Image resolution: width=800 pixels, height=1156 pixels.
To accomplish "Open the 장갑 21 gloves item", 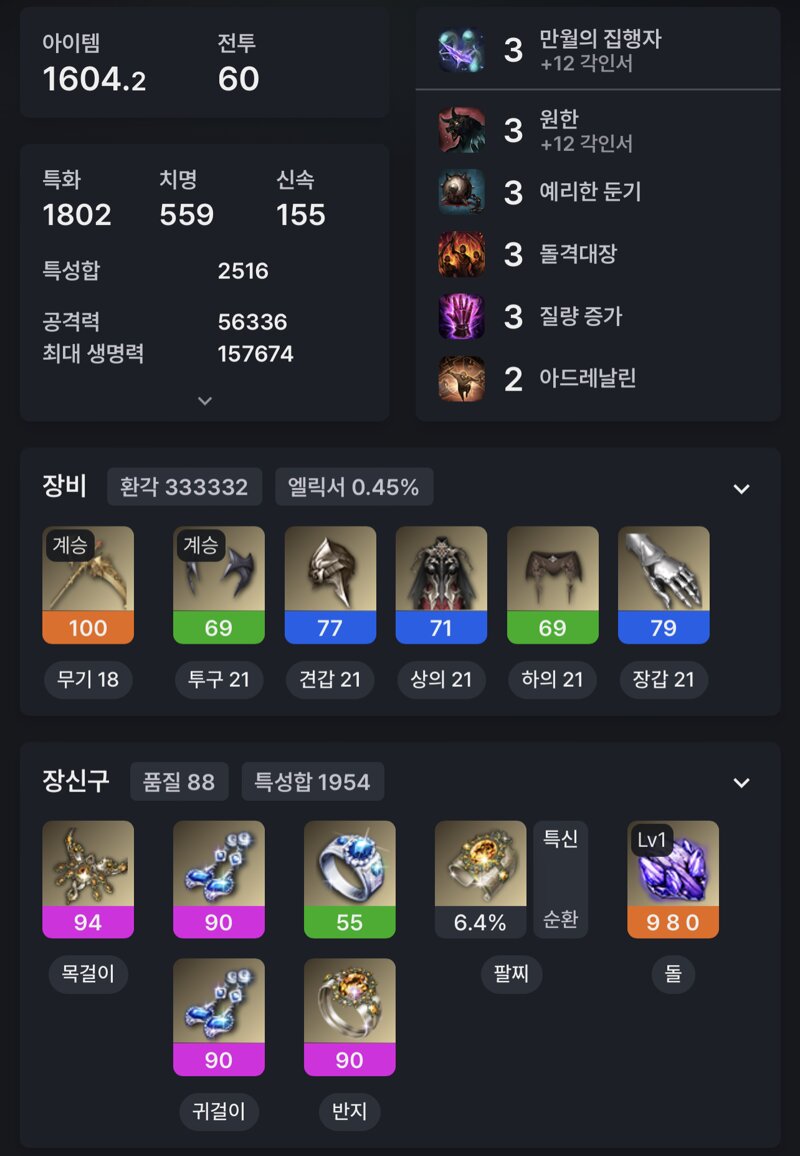I will (x=663, y=584).
